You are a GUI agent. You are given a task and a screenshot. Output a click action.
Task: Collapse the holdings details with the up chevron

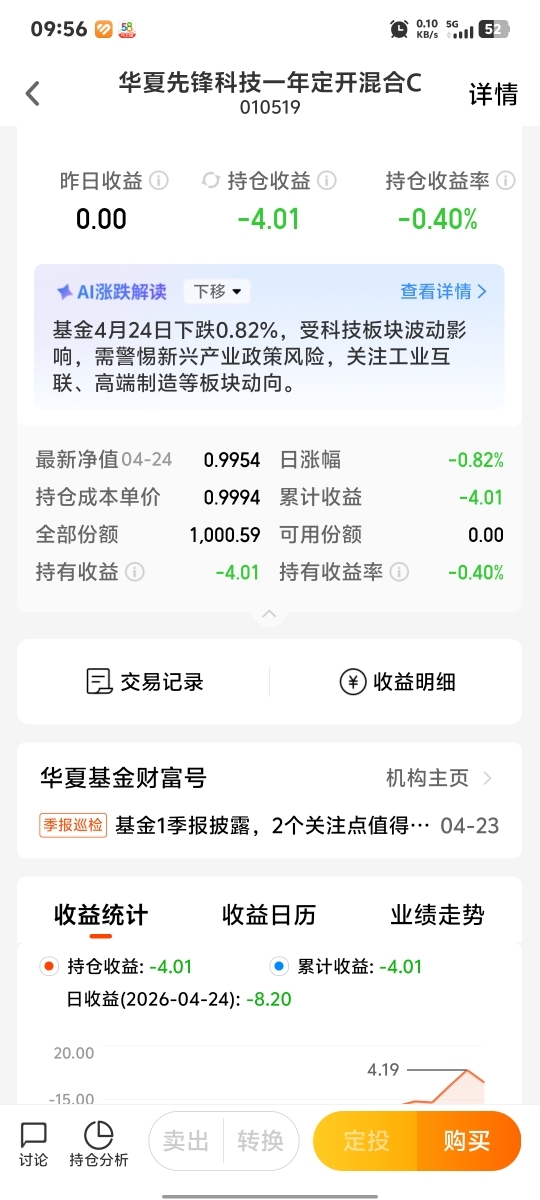point(268,613)
